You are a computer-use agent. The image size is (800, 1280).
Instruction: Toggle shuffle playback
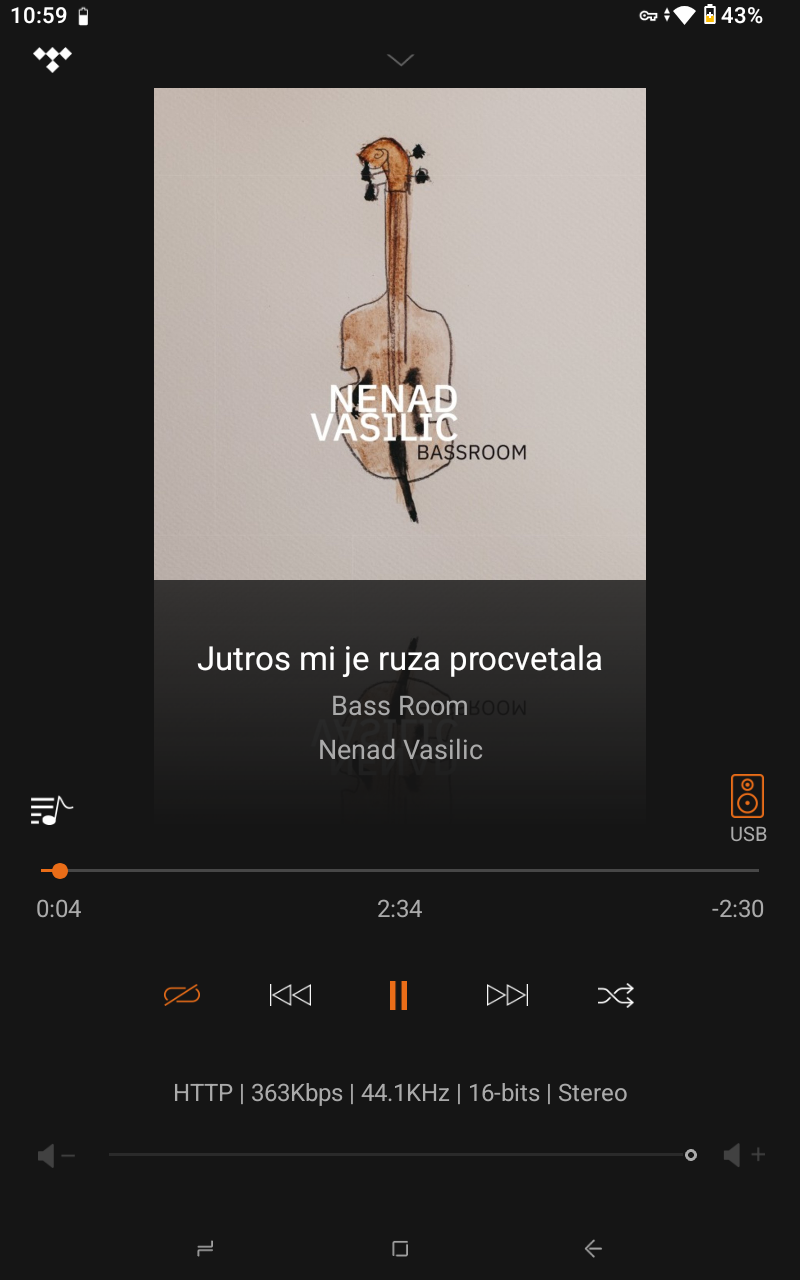tap(615, 995)
